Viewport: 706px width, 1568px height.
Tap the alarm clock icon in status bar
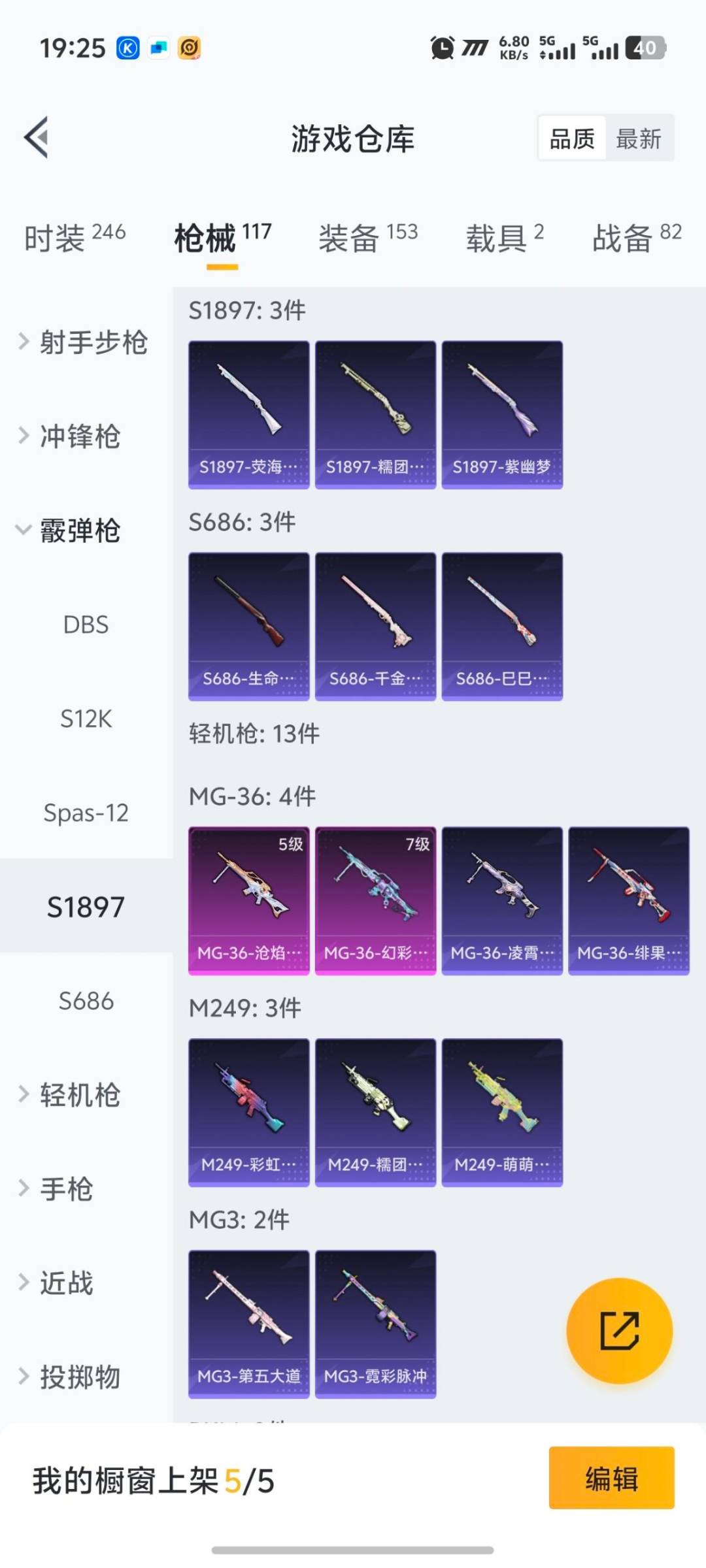coord(441,48)
